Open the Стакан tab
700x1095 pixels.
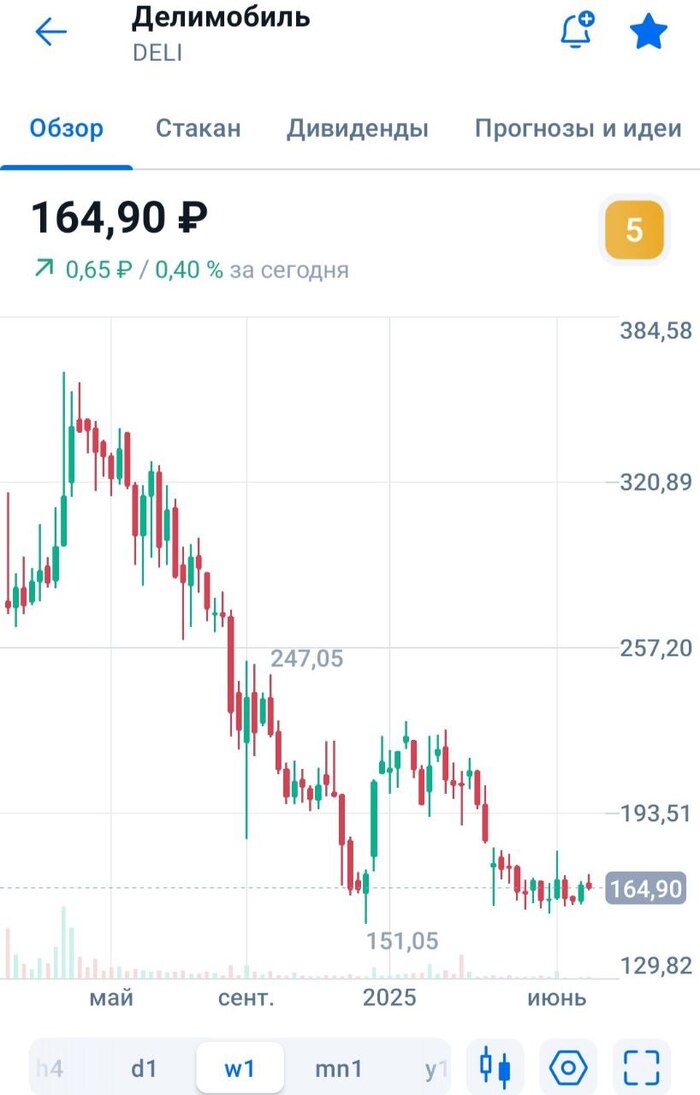tap(198, 128)
